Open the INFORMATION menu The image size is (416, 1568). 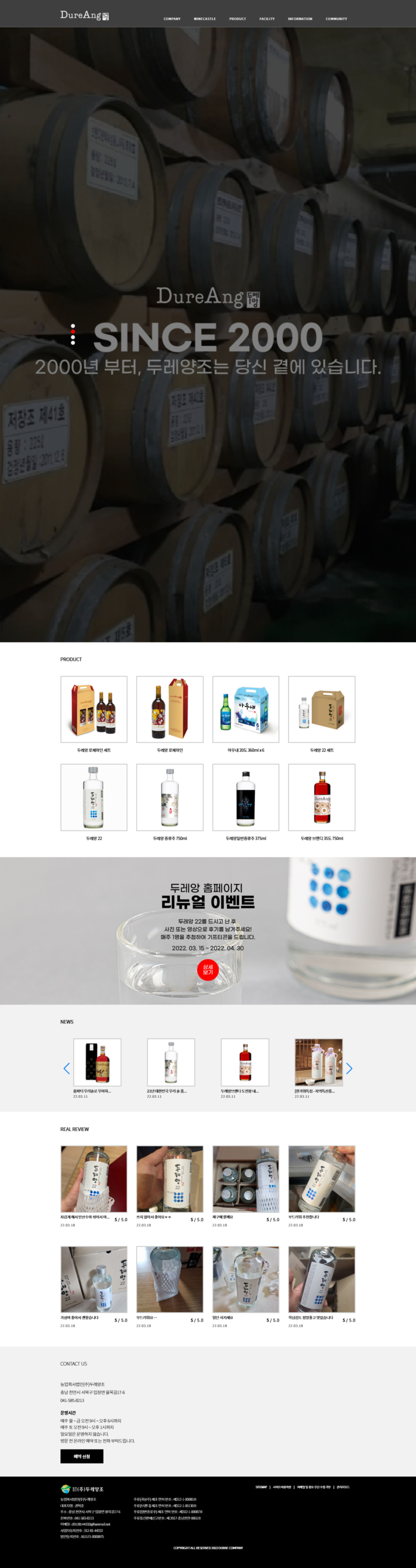click(x=300, y=19)
